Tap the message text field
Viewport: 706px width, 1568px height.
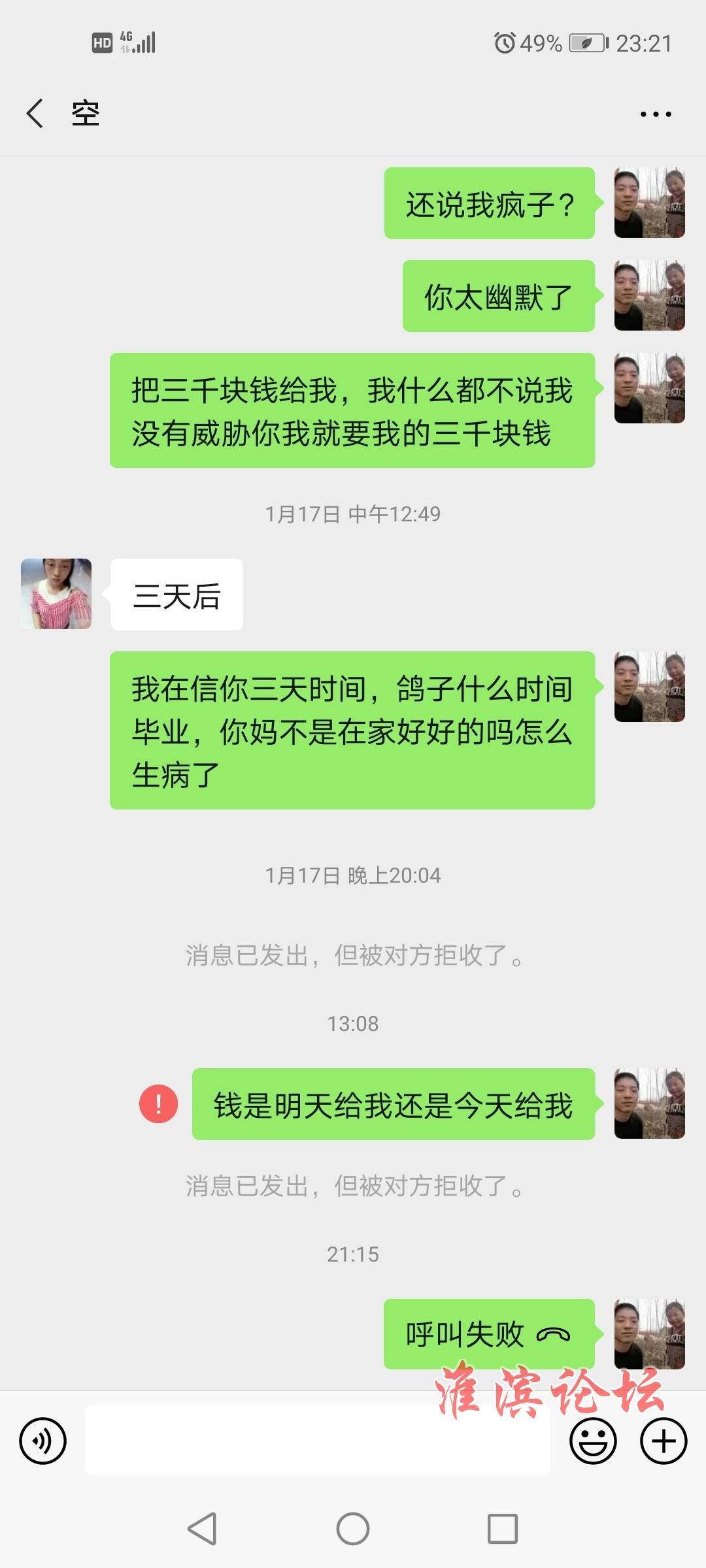(317, 1440)
